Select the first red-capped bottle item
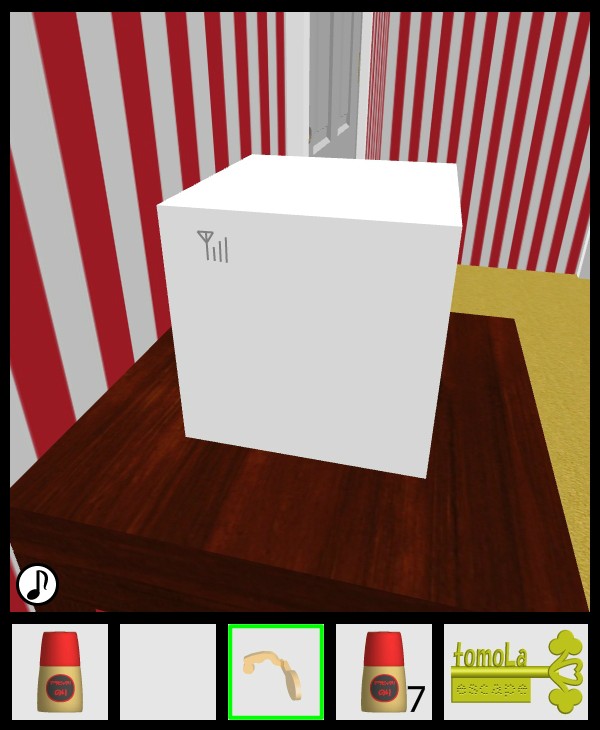600x730 pixels. pos(60,671)
